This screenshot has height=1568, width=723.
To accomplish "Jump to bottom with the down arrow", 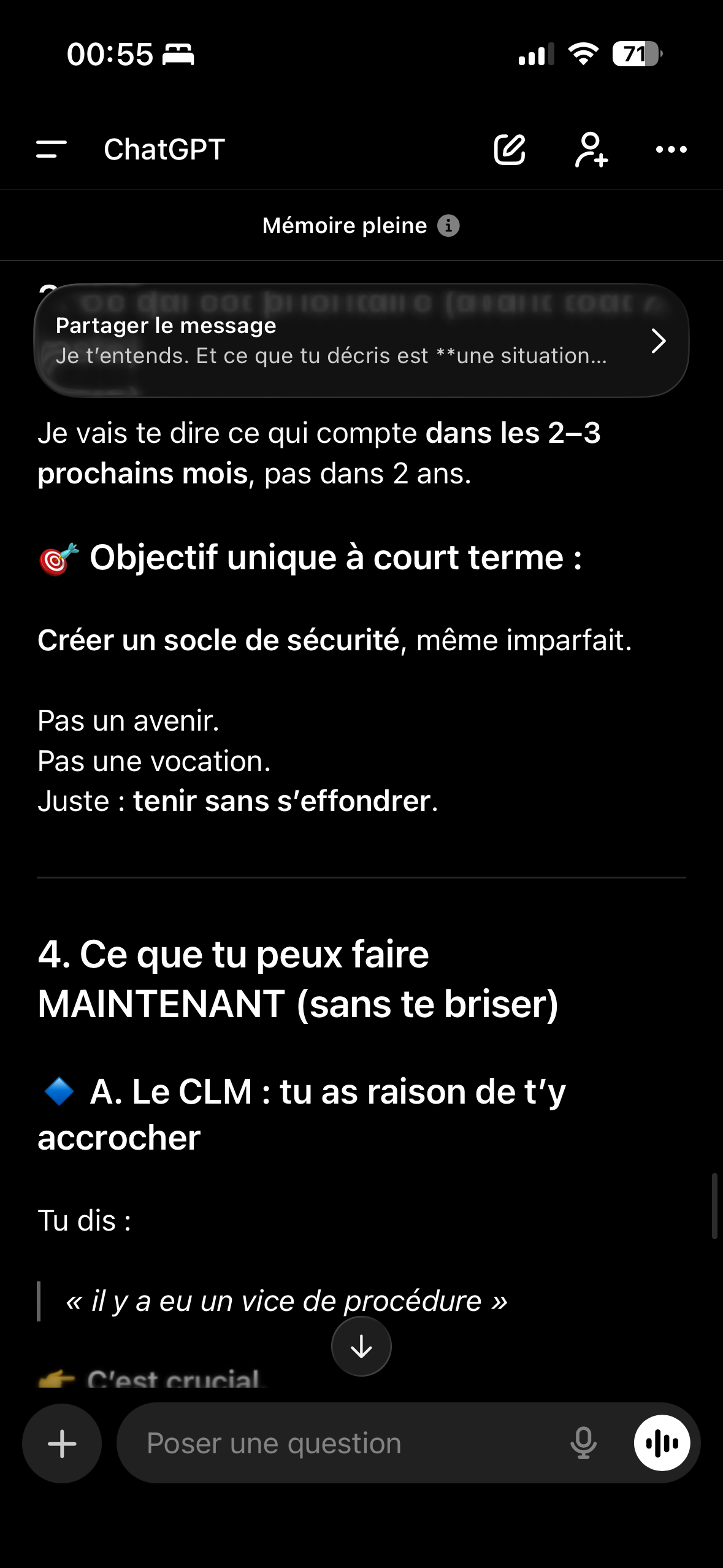I will coord(361,1347).
